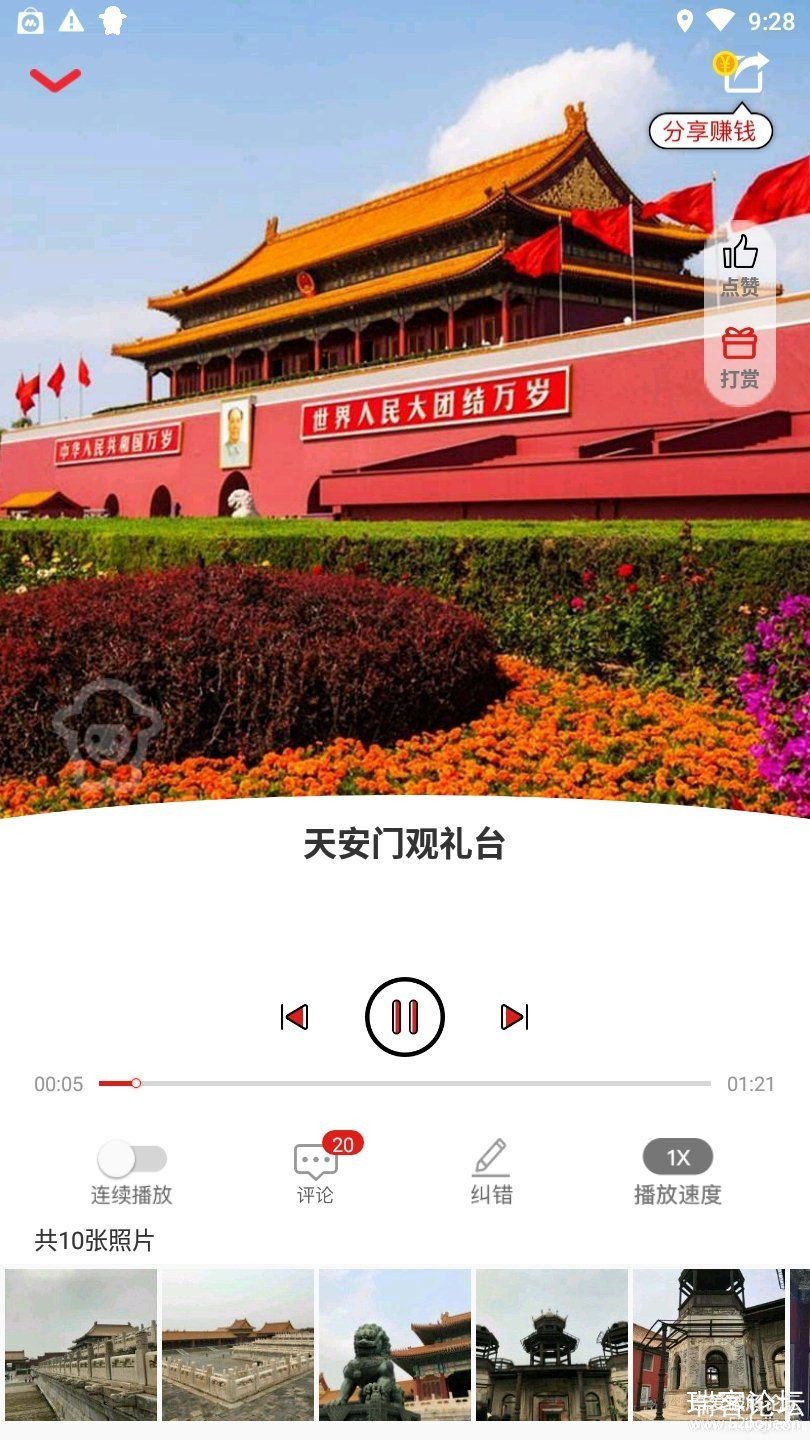Open the fourth photo of pavilion building
The image size is (810, 1440).
(552, 1344)
